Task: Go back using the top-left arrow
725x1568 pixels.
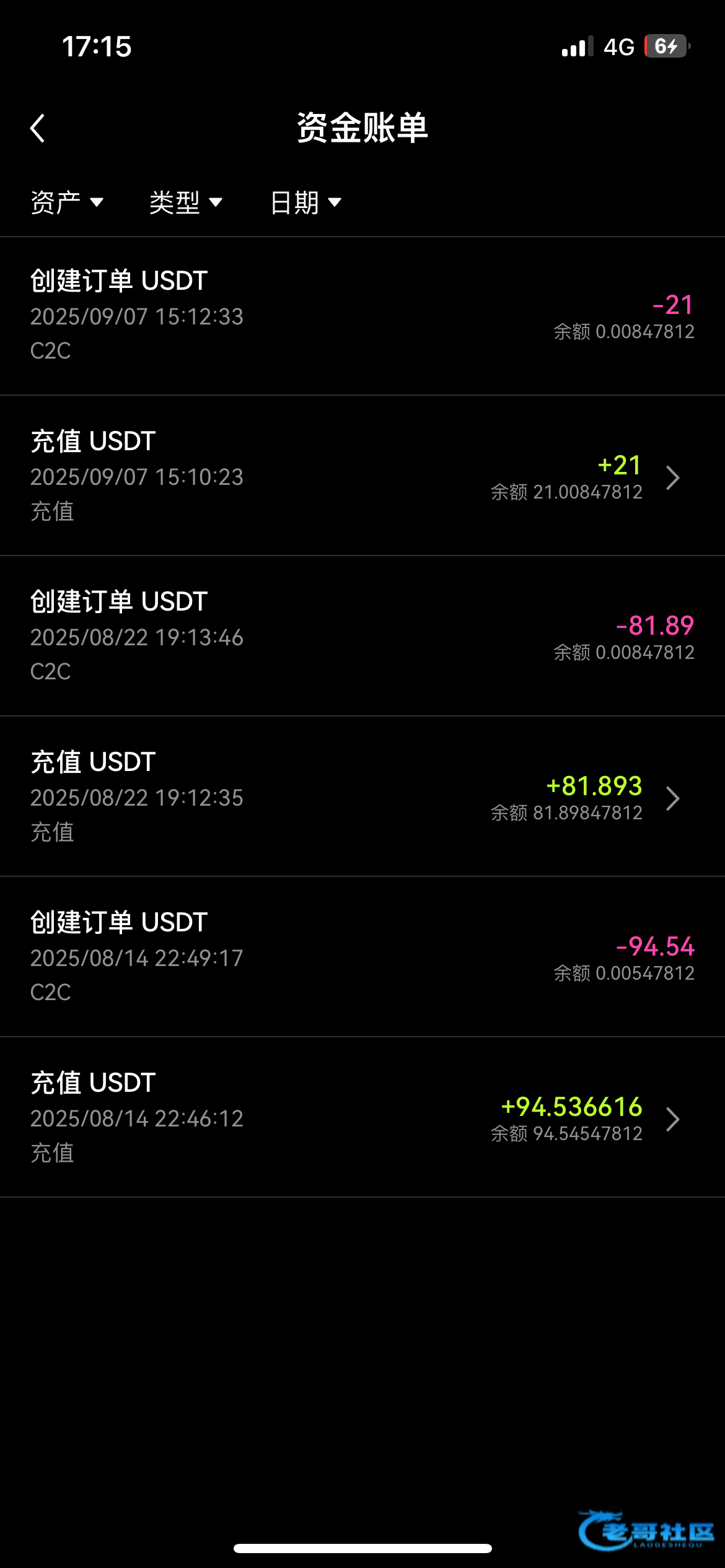Action: tap(38, 128)
